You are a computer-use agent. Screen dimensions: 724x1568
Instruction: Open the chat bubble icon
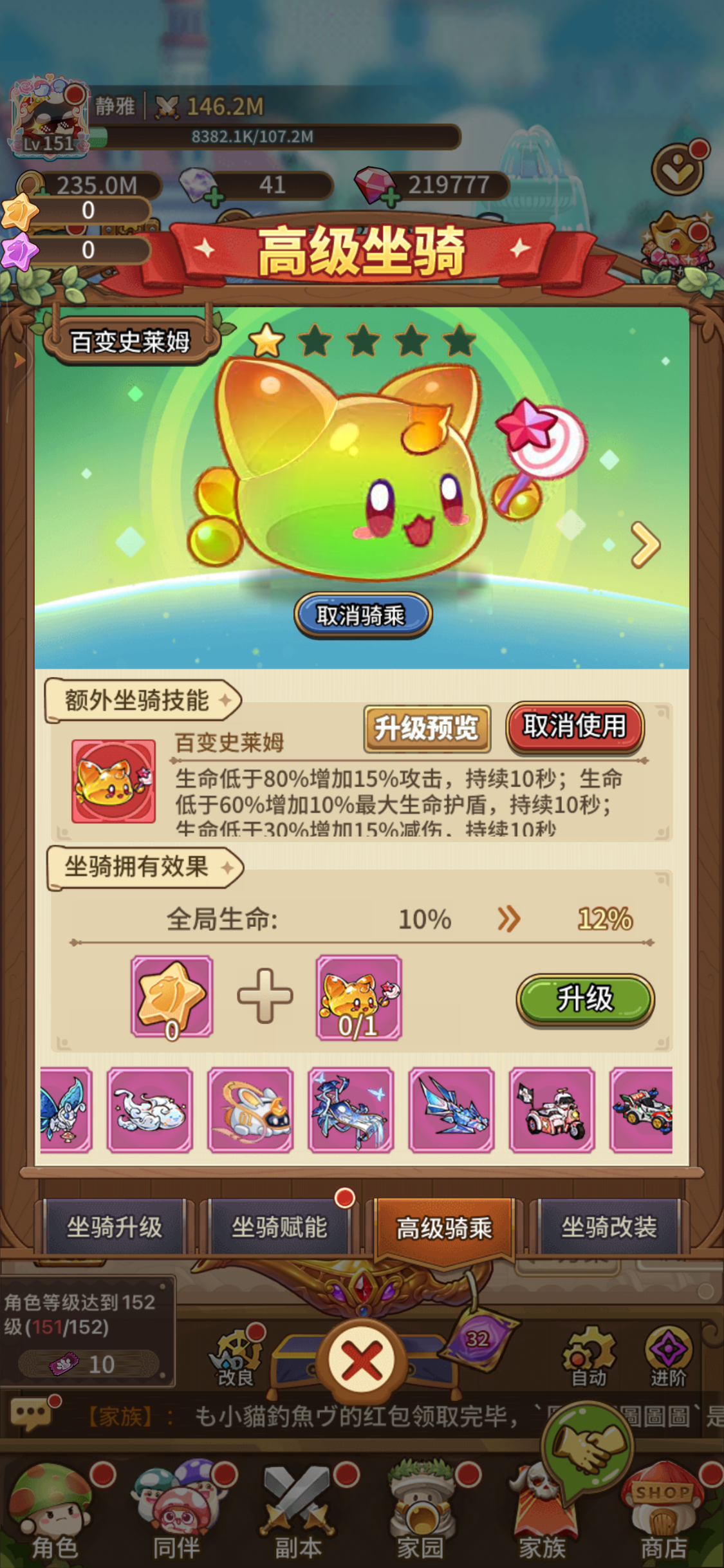30,1415
